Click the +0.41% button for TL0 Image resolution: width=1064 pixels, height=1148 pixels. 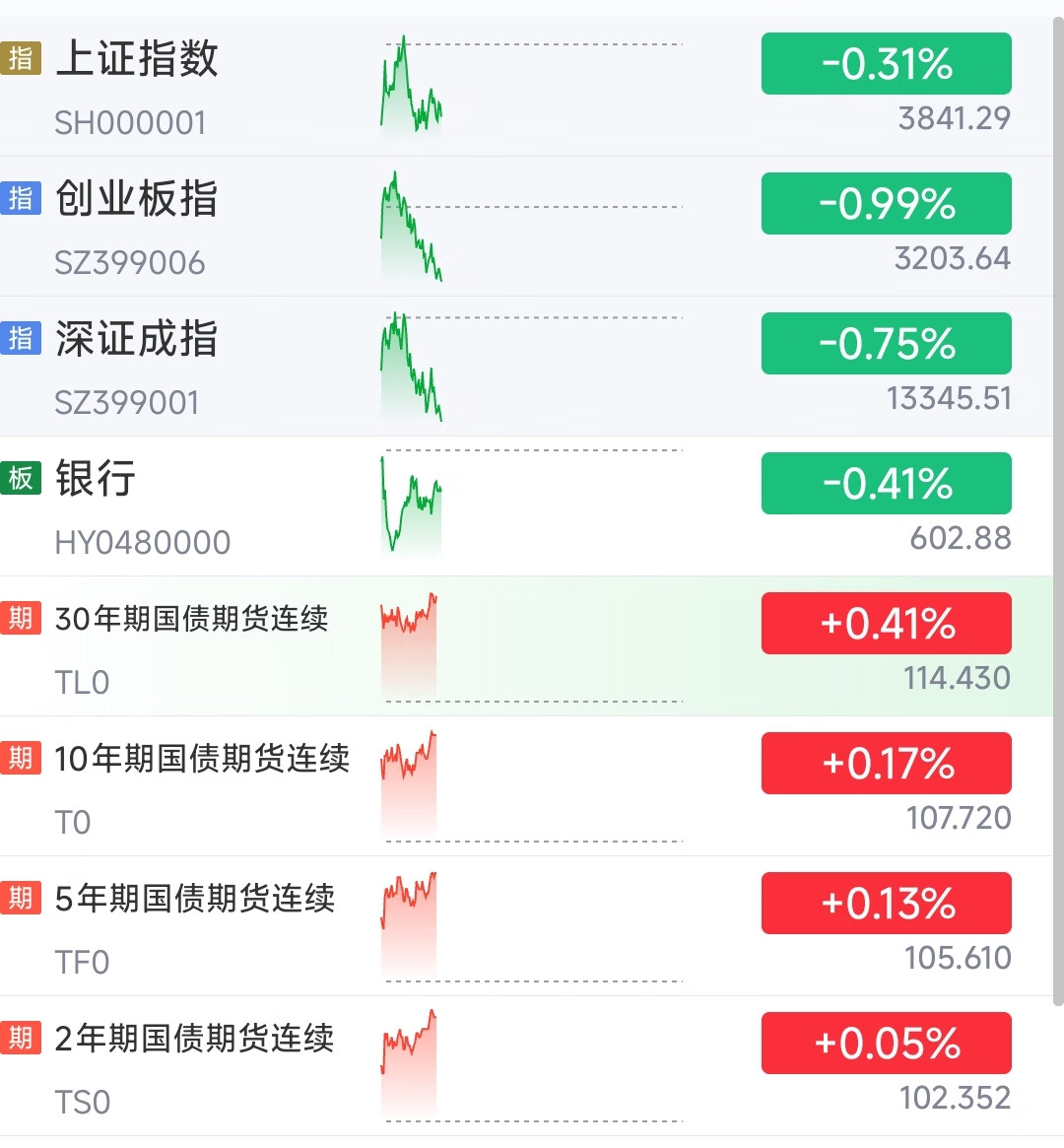[886, 623]
